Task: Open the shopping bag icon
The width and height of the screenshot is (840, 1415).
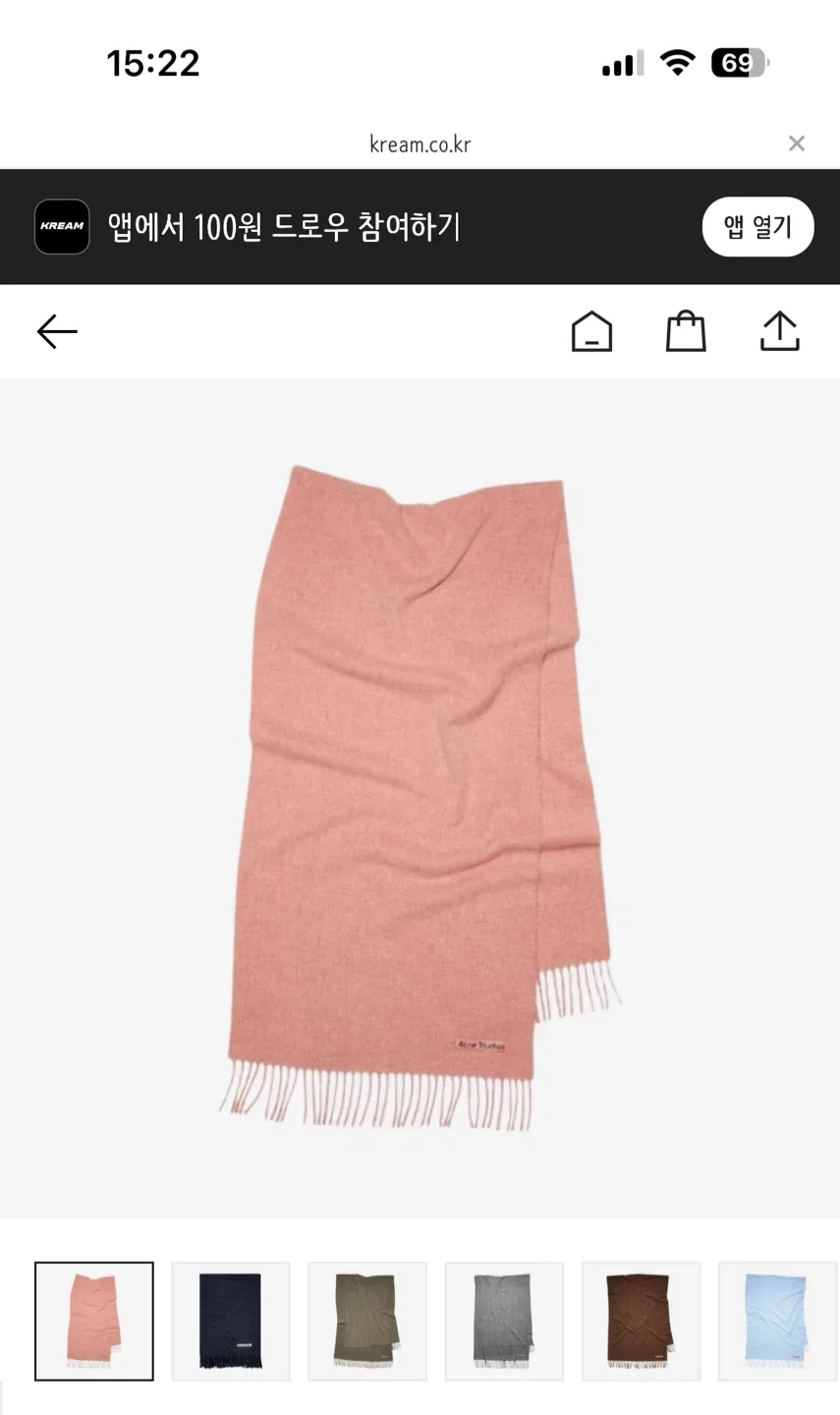Action: tap(686, 332)
